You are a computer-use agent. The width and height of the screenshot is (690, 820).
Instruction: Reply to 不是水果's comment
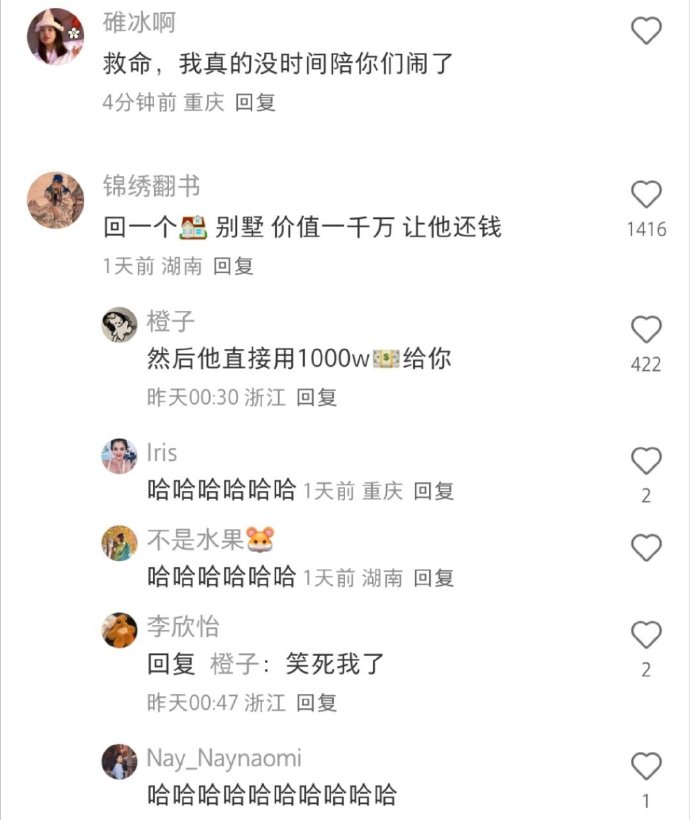pos(434,577)
